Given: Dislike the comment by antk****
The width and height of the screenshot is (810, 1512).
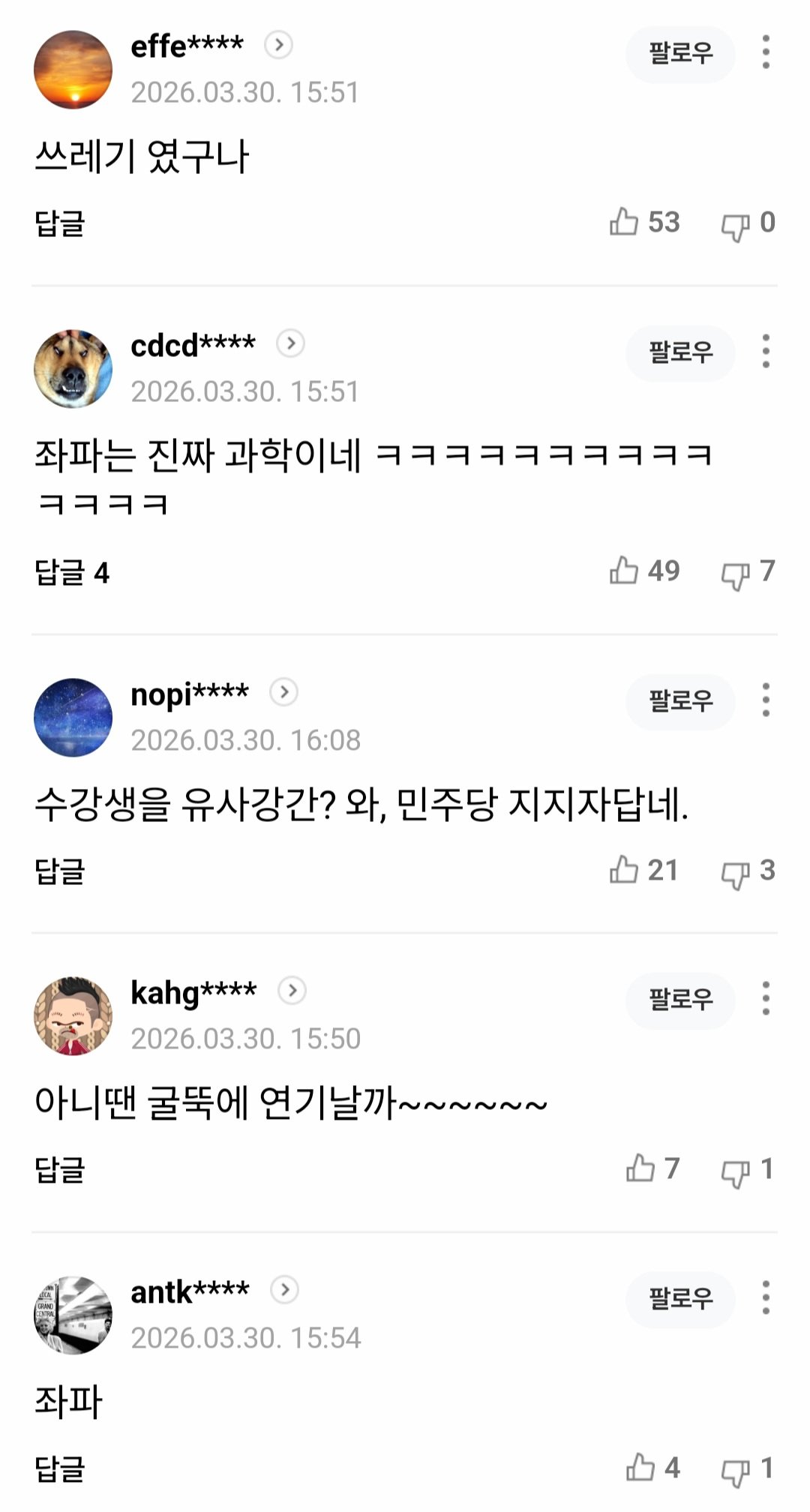Looking at the screenshot, I should coord(735,1471).
